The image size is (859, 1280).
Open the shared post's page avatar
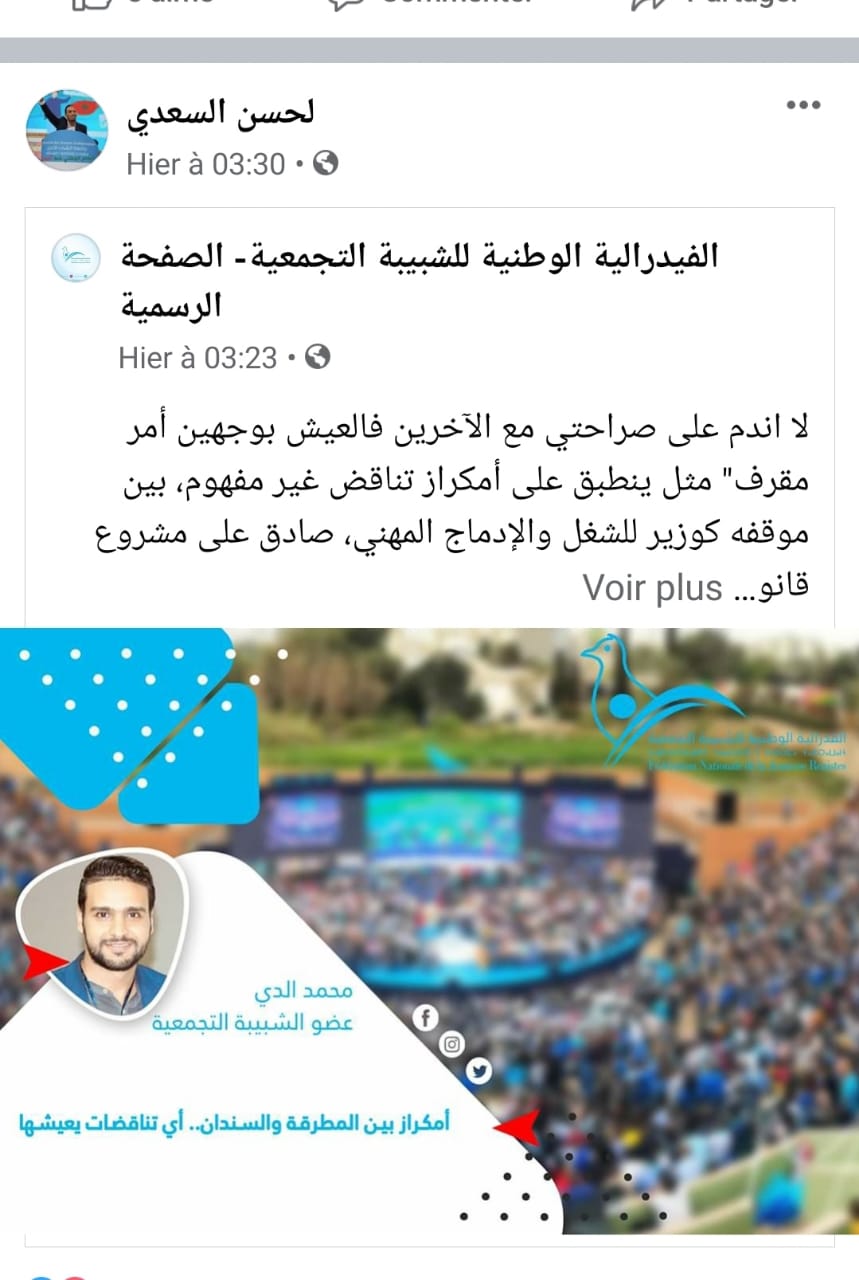(76, 258)
